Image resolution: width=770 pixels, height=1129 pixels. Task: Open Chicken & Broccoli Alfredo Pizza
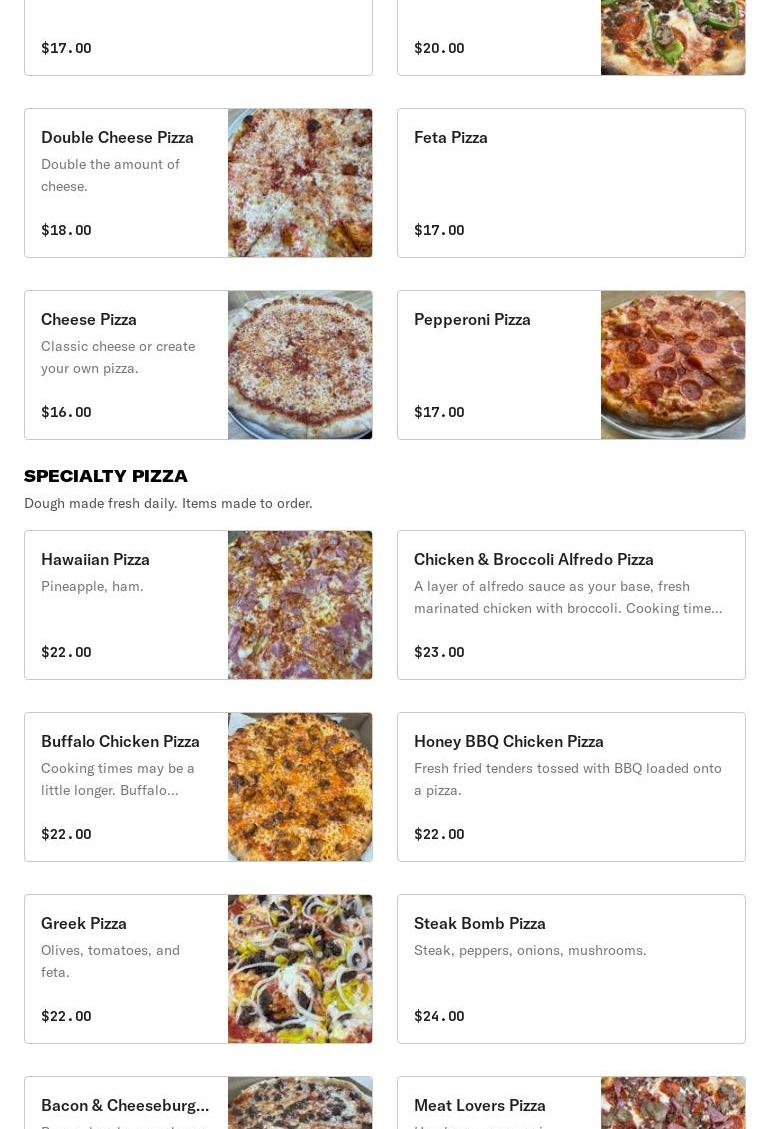[x=571, y=605]
